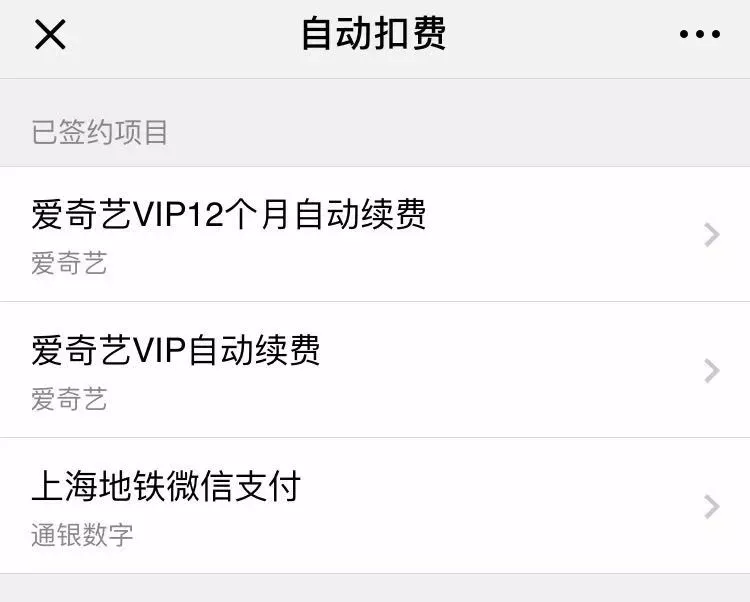Open 爱奇艺VIP自动续费 subscription details
The image size is (750, 602).
[375, 370]
